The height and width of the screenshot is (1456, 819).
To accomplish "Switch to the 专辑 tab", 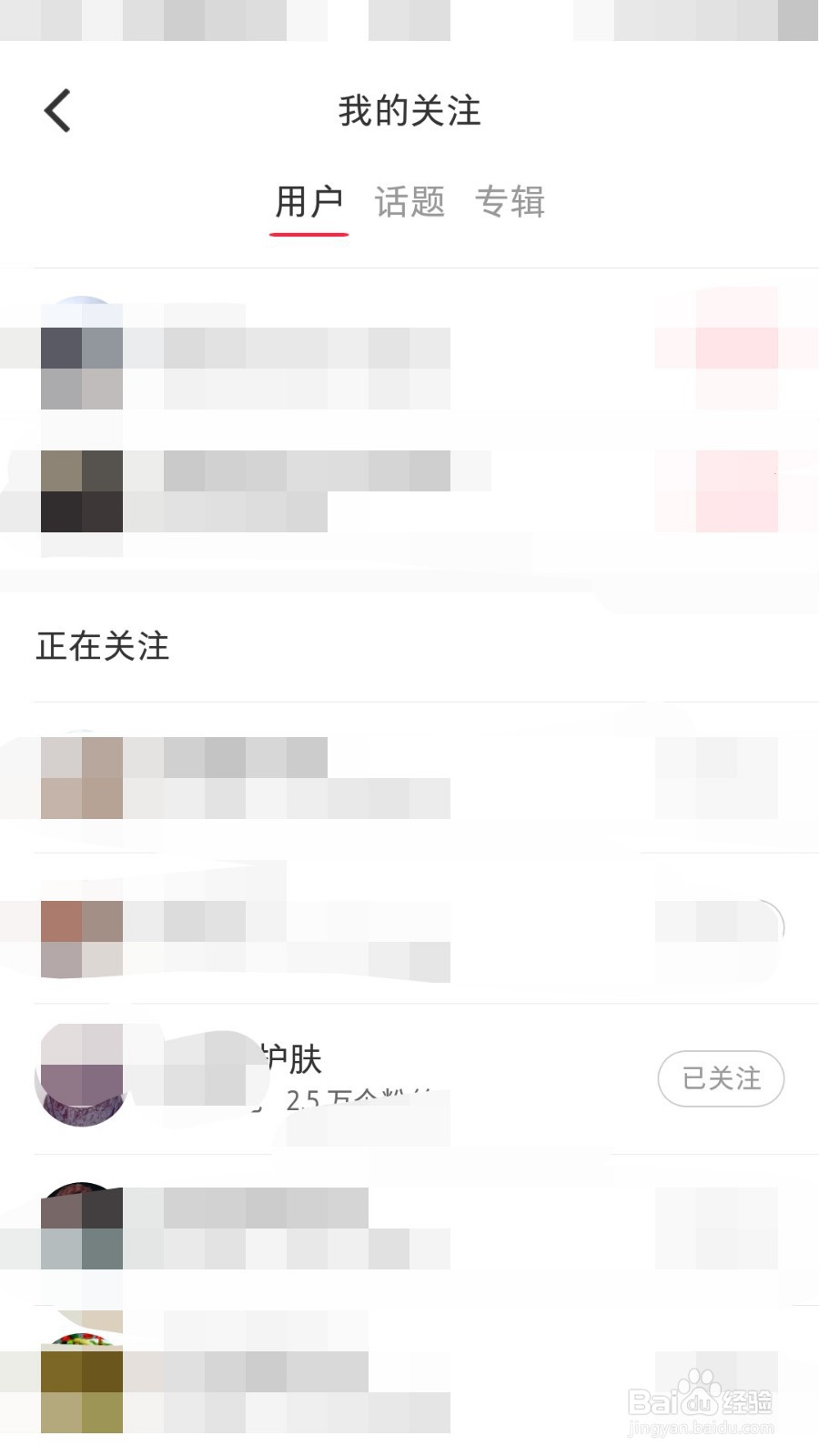I will pyautogui.click(x=511, y=200).
